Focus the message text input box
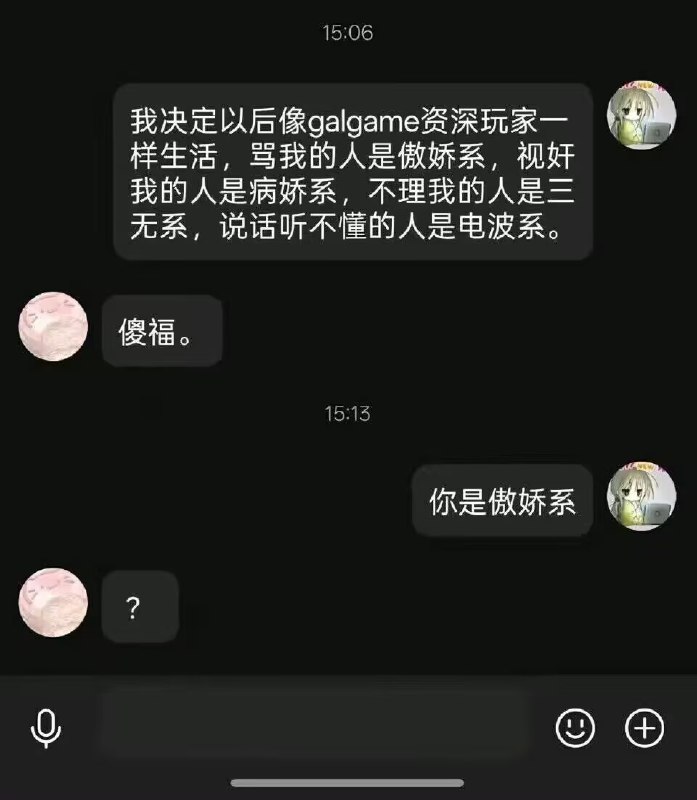Image resolution: width=697 pixels, height=800 pixels. tap(312, 727)
